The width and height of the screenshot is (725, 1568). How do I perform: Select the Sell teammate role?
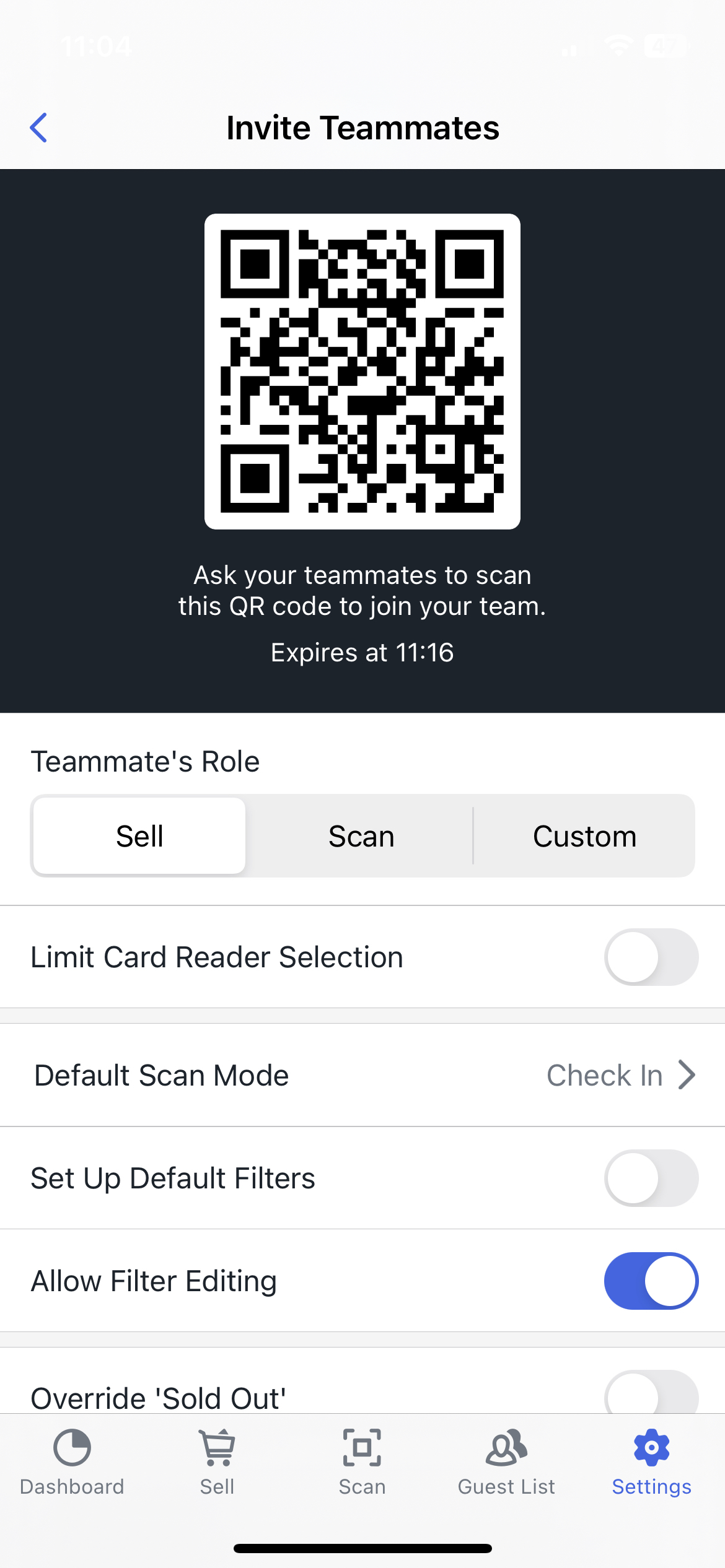click(x=139, y=836)
